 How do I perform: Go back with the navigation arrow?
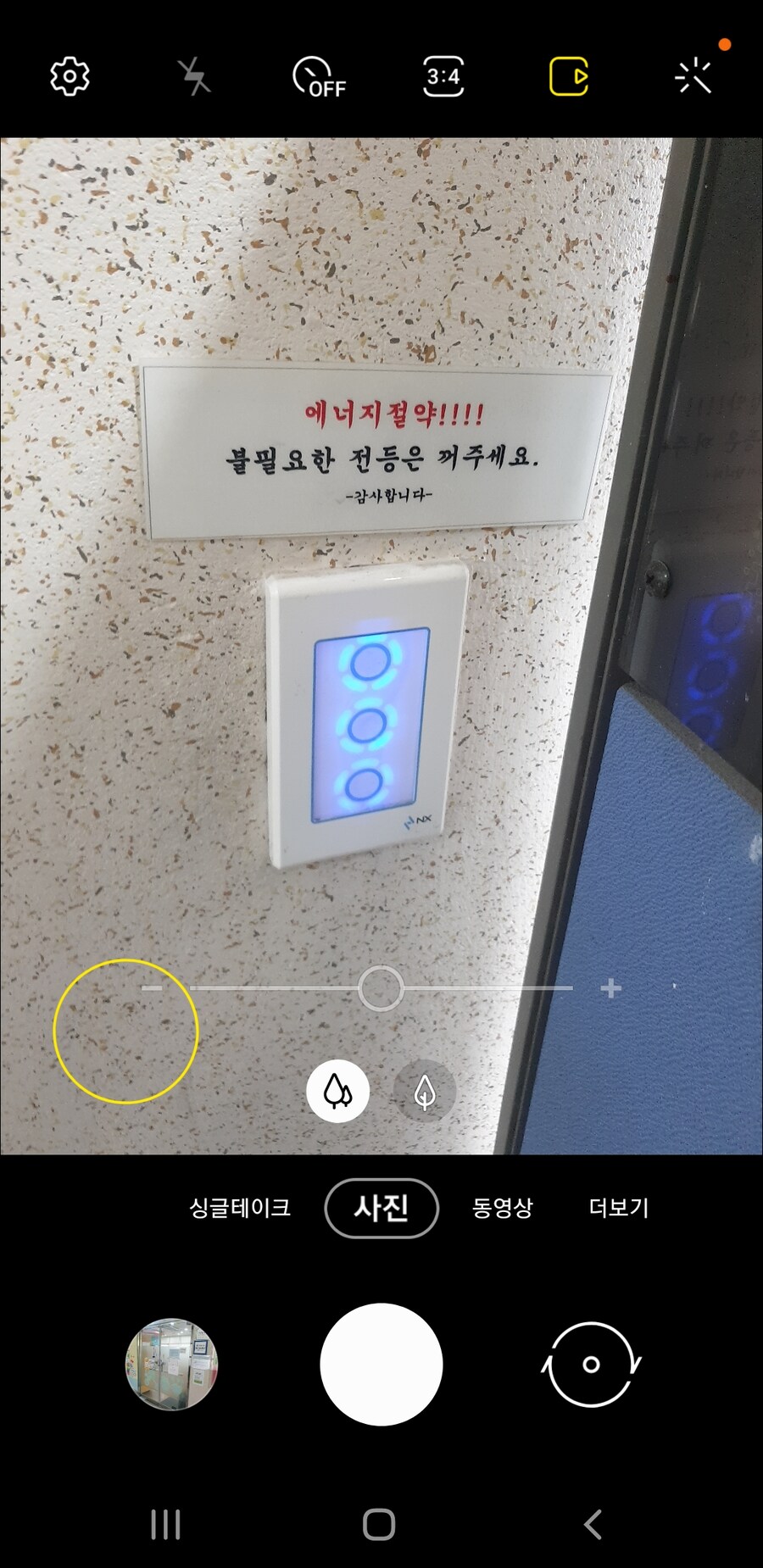(x=593, y=1524)
